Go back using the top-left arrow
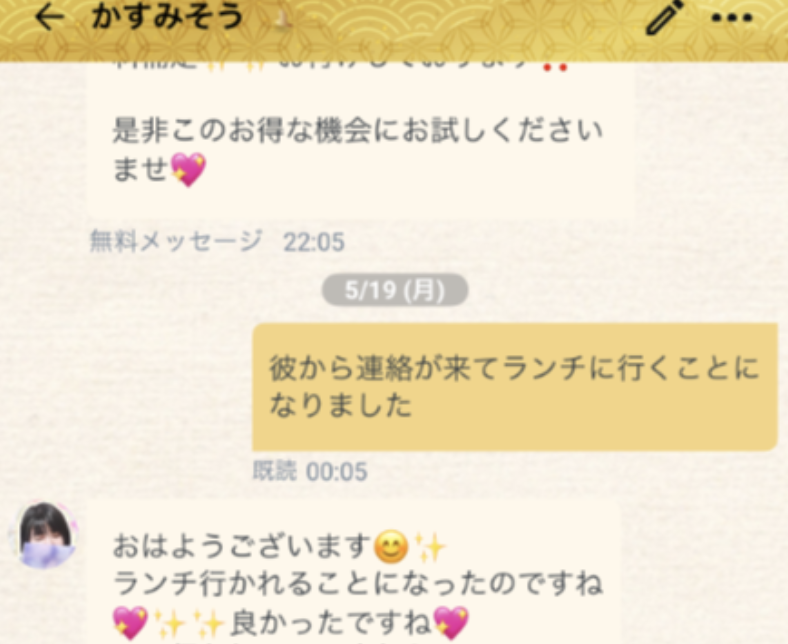Screen dimensions: 788x644 tap(48, 17)
